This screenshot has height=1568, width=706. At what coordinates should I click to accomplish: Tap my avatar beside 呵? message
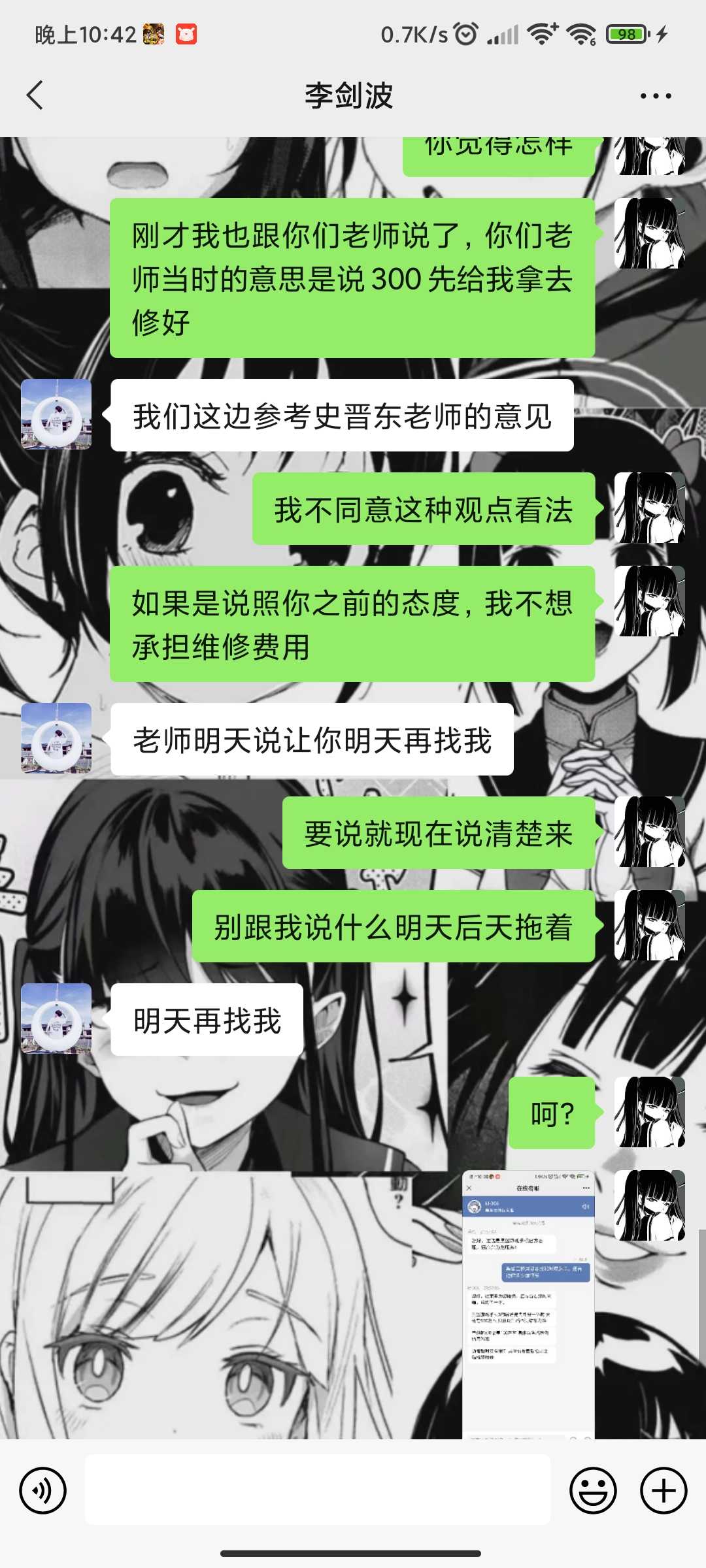(649, 1112)
